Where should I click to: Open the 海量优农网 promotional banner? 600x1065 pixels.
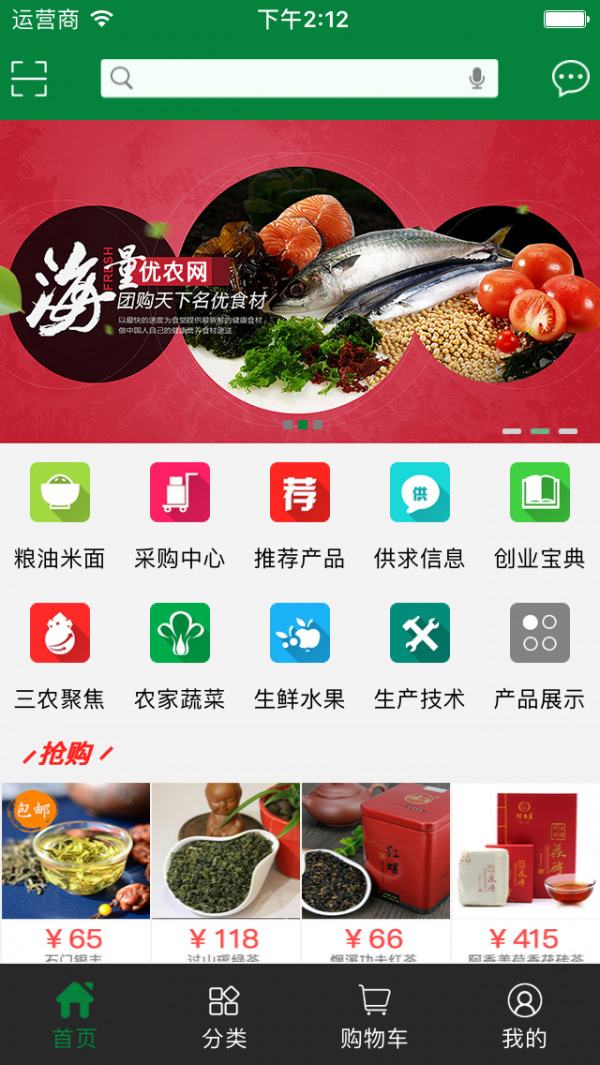pyautogui.click(x=300, y=280)
